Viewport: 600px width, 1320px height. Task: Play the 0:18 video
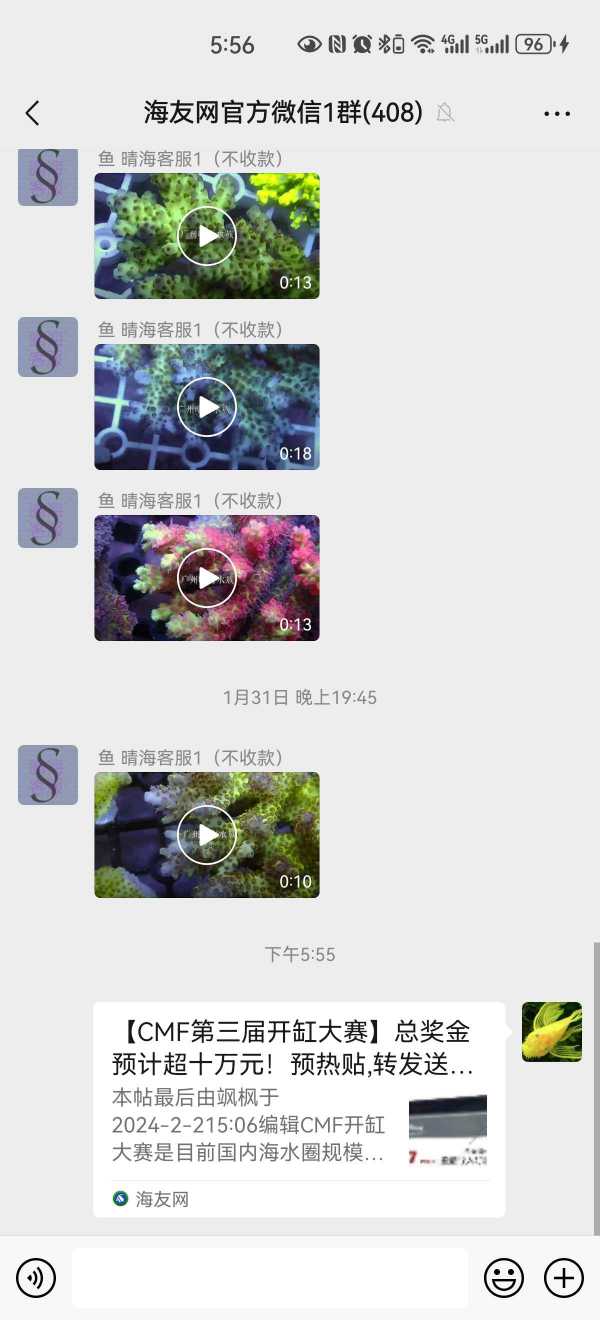click(207, 407)
